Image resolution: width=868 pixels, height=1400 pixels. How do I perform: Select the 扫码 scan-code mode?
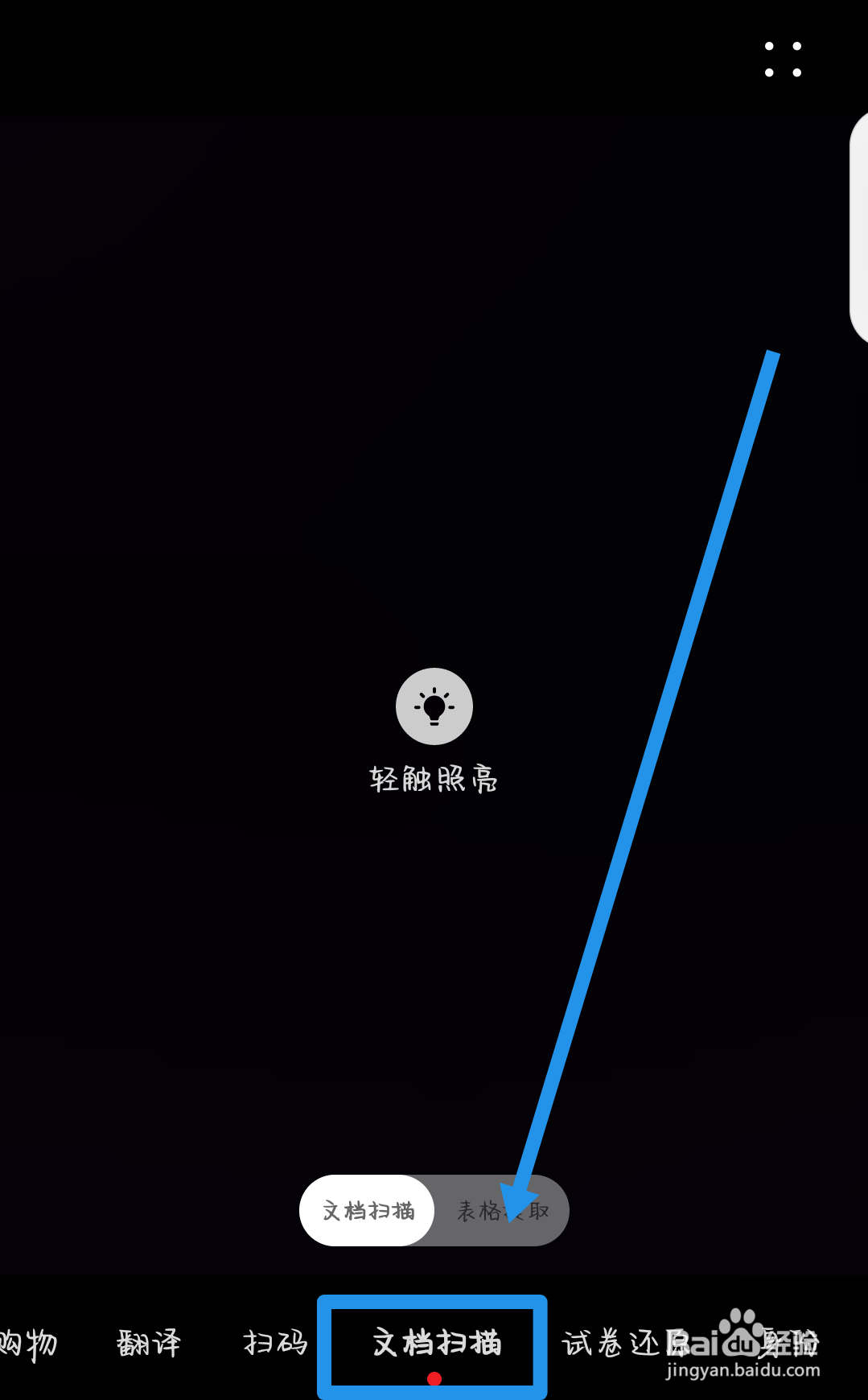click(x=277, y=1342)
